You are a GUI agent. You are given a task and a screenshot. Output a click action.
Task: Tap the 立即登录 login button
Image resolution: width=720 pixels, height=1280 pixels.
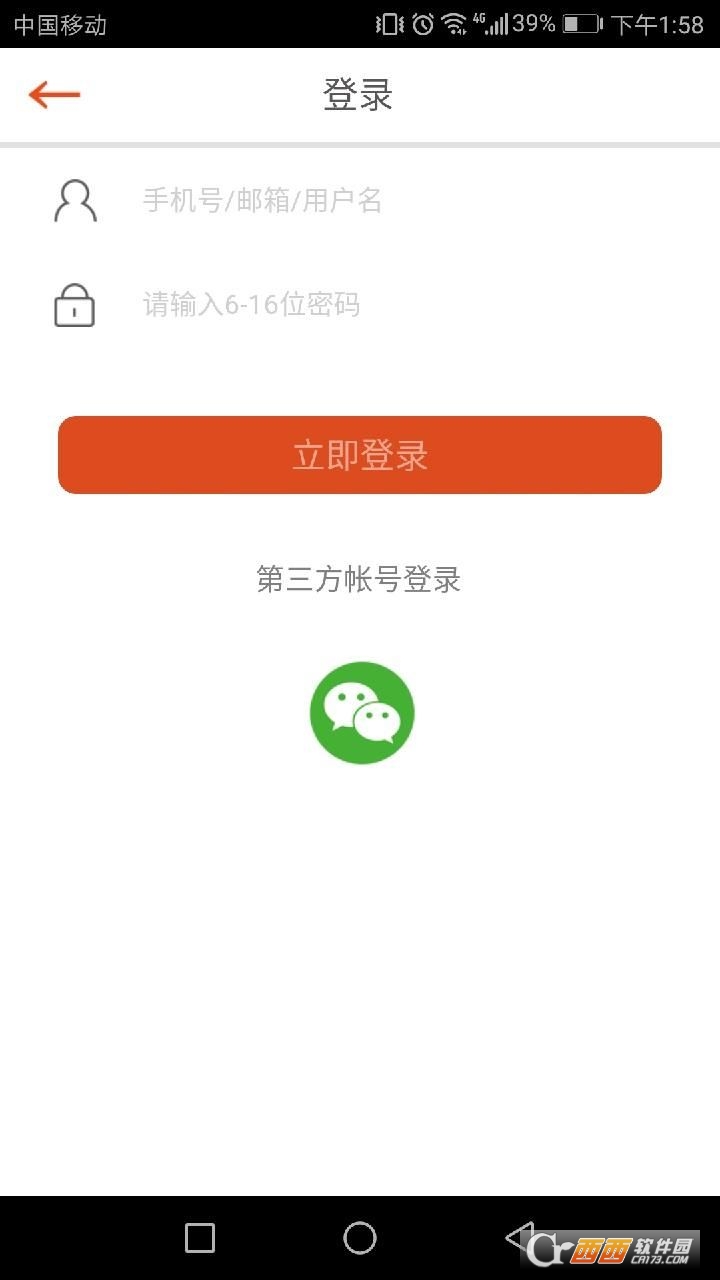click(360, 455)
